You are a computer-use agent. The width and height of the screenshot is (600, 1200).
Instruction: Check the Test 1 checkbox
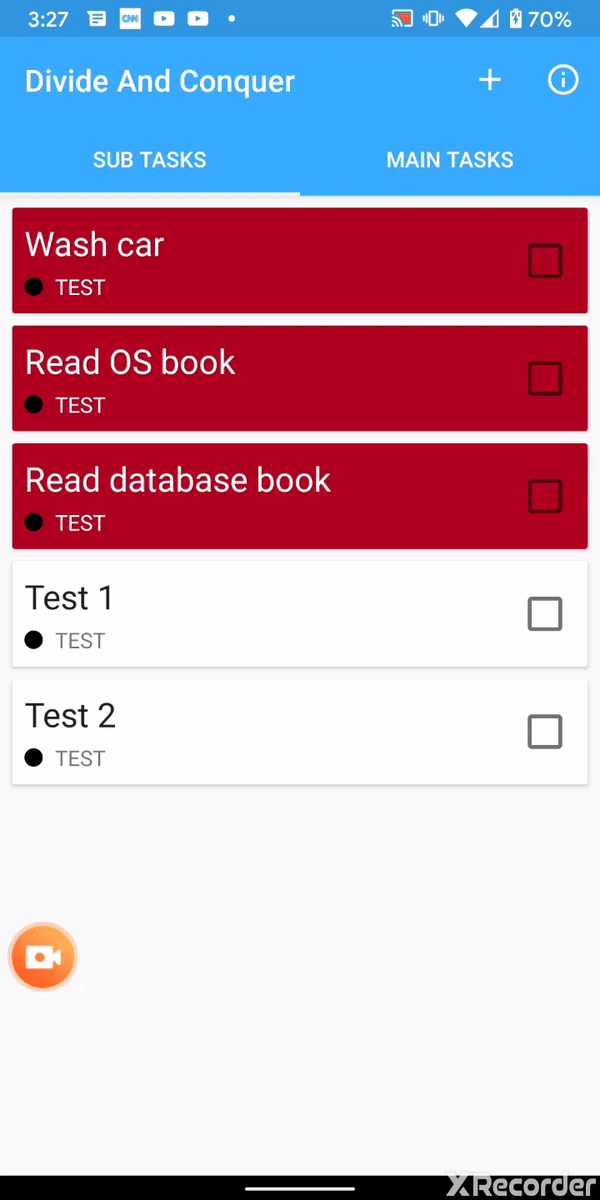[545, 614]
